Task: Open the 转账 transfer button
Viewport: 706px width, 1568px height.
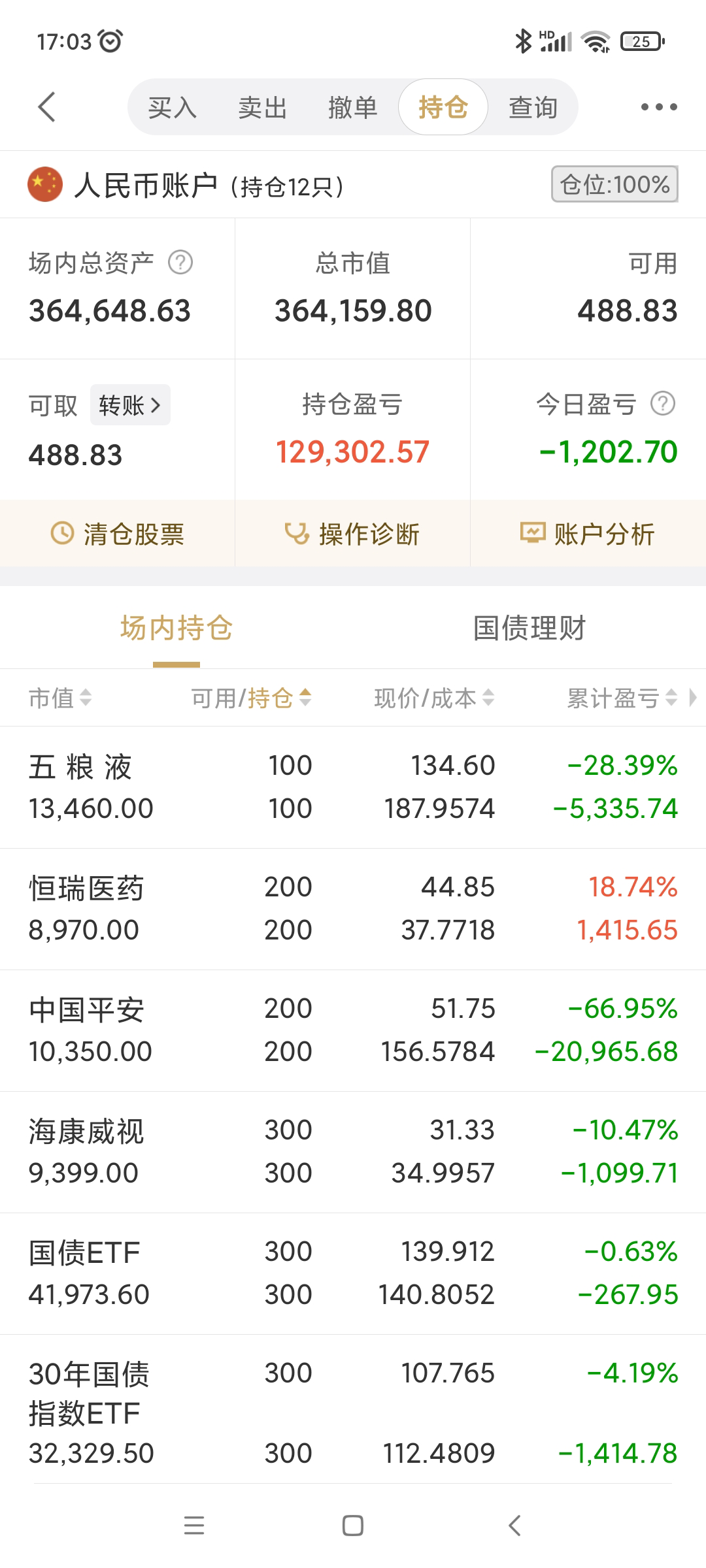Action: (130, 406)
